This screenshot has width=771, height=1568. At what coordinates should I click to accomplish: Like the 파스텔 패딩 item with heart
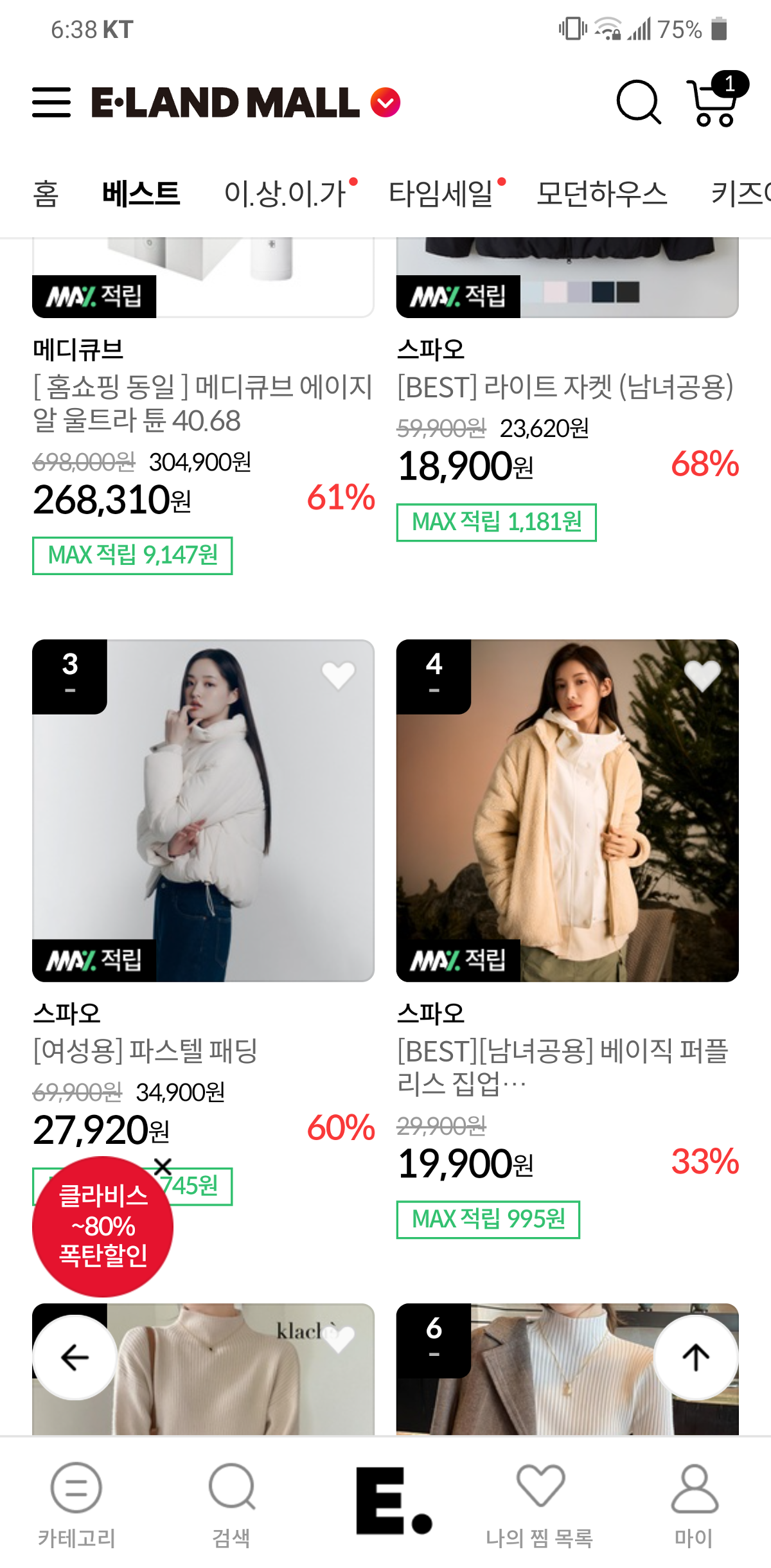point(338,675)
